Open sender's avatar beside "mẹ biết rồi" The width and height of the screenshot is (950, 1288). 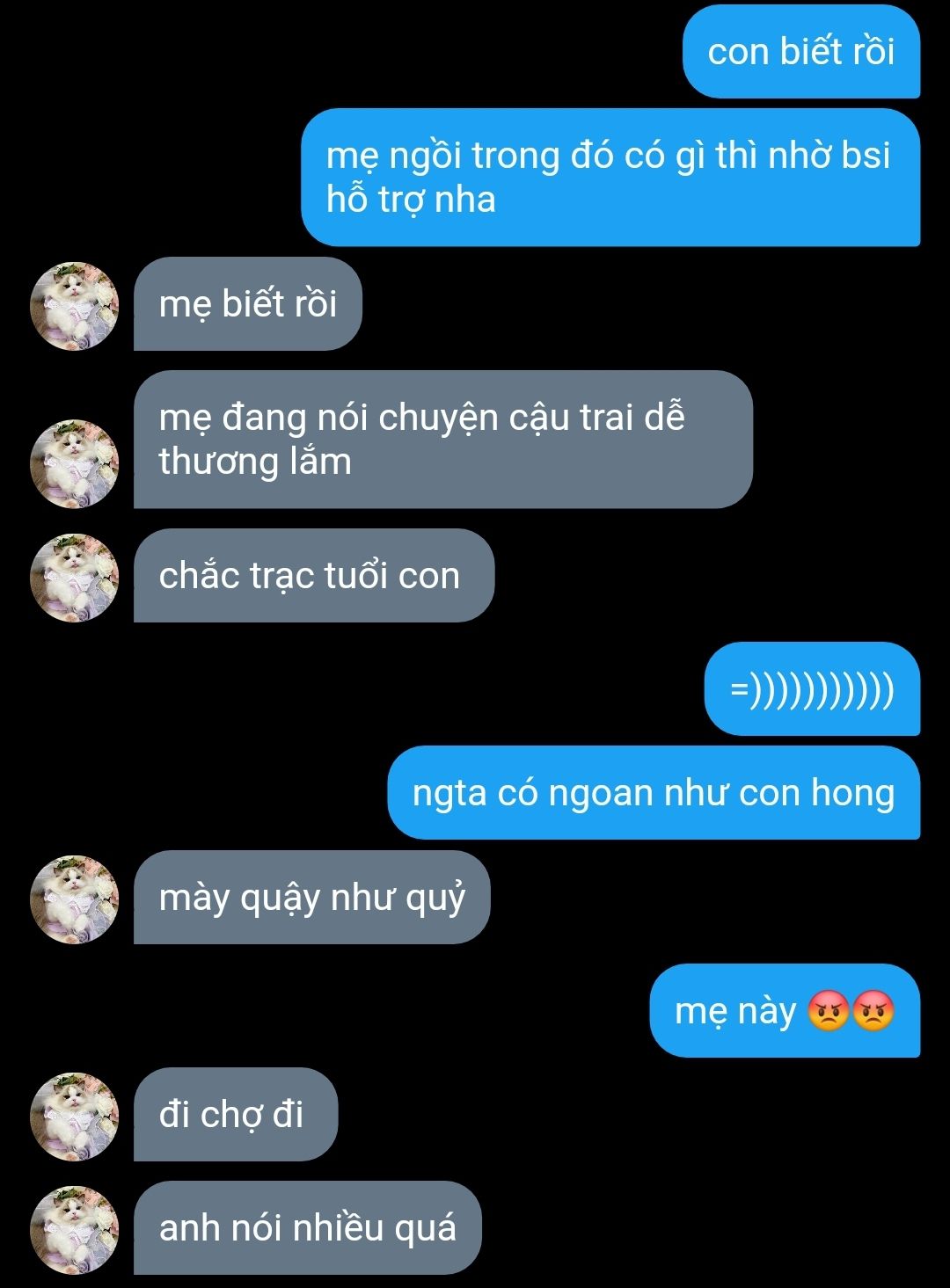point(75,305)
